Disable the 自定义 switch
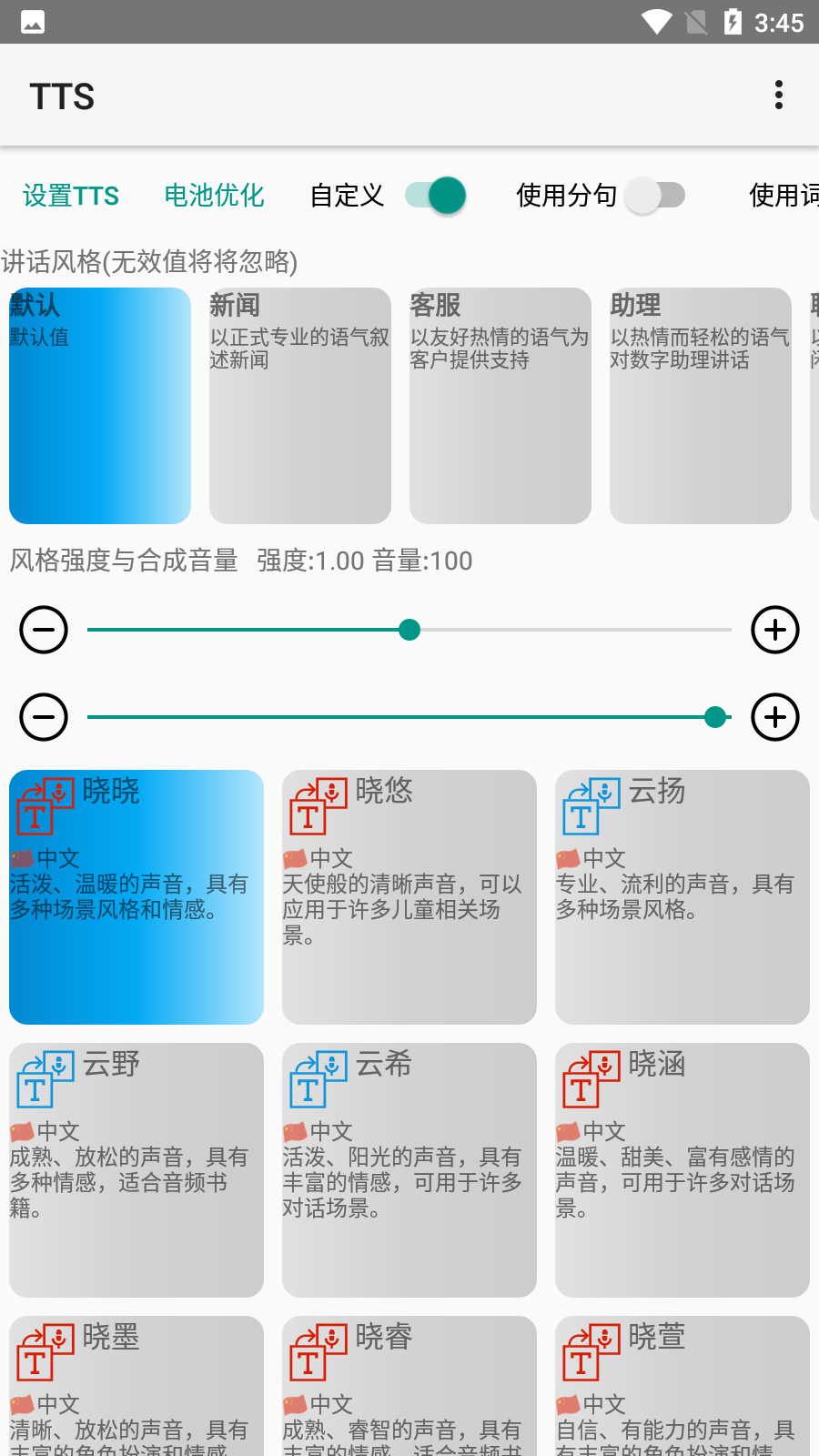 [435, 195]
